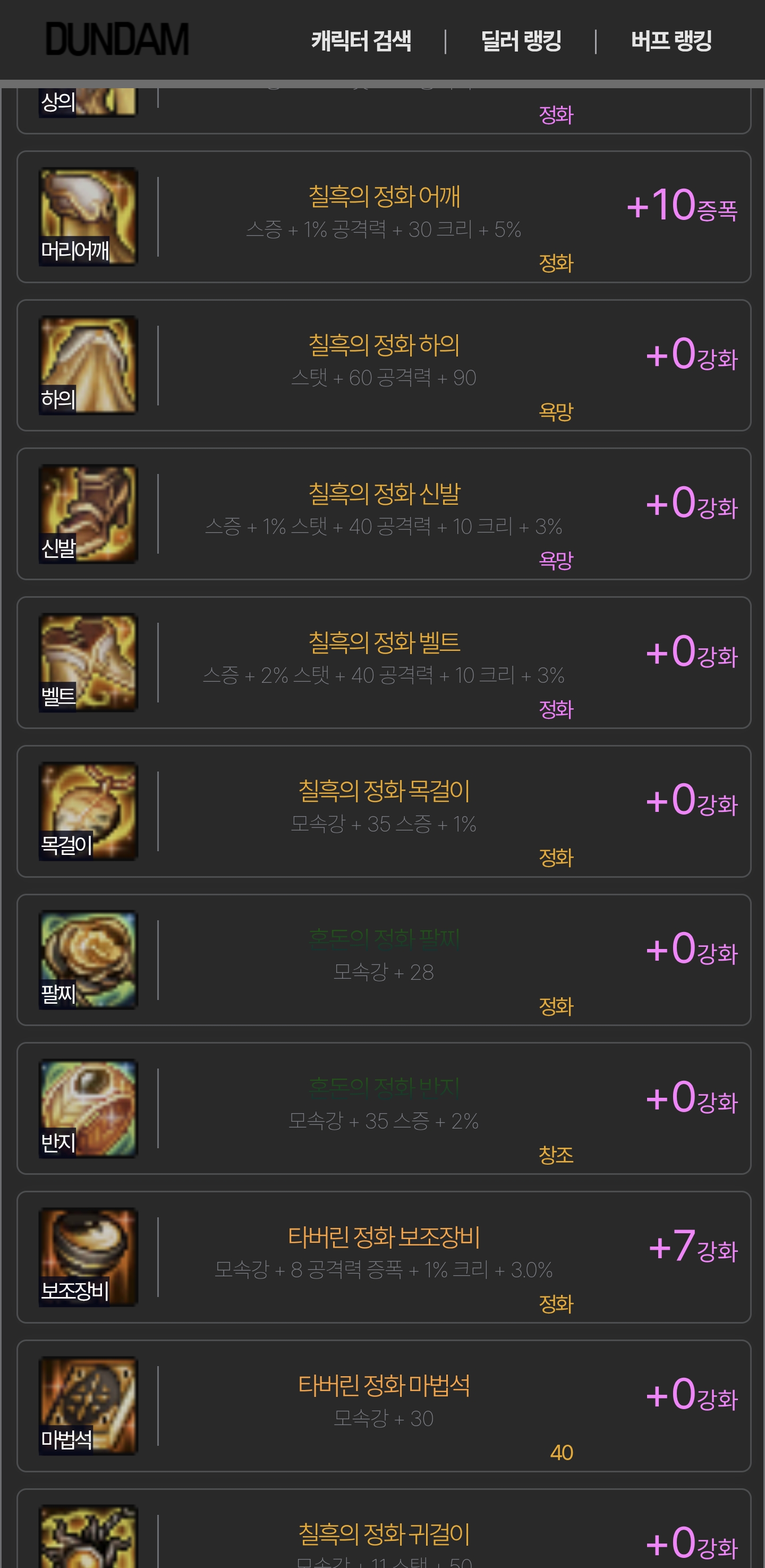Go to 딜러 랭킹
This screenshot has width=765, height=1568.
(x=521, y=41)
